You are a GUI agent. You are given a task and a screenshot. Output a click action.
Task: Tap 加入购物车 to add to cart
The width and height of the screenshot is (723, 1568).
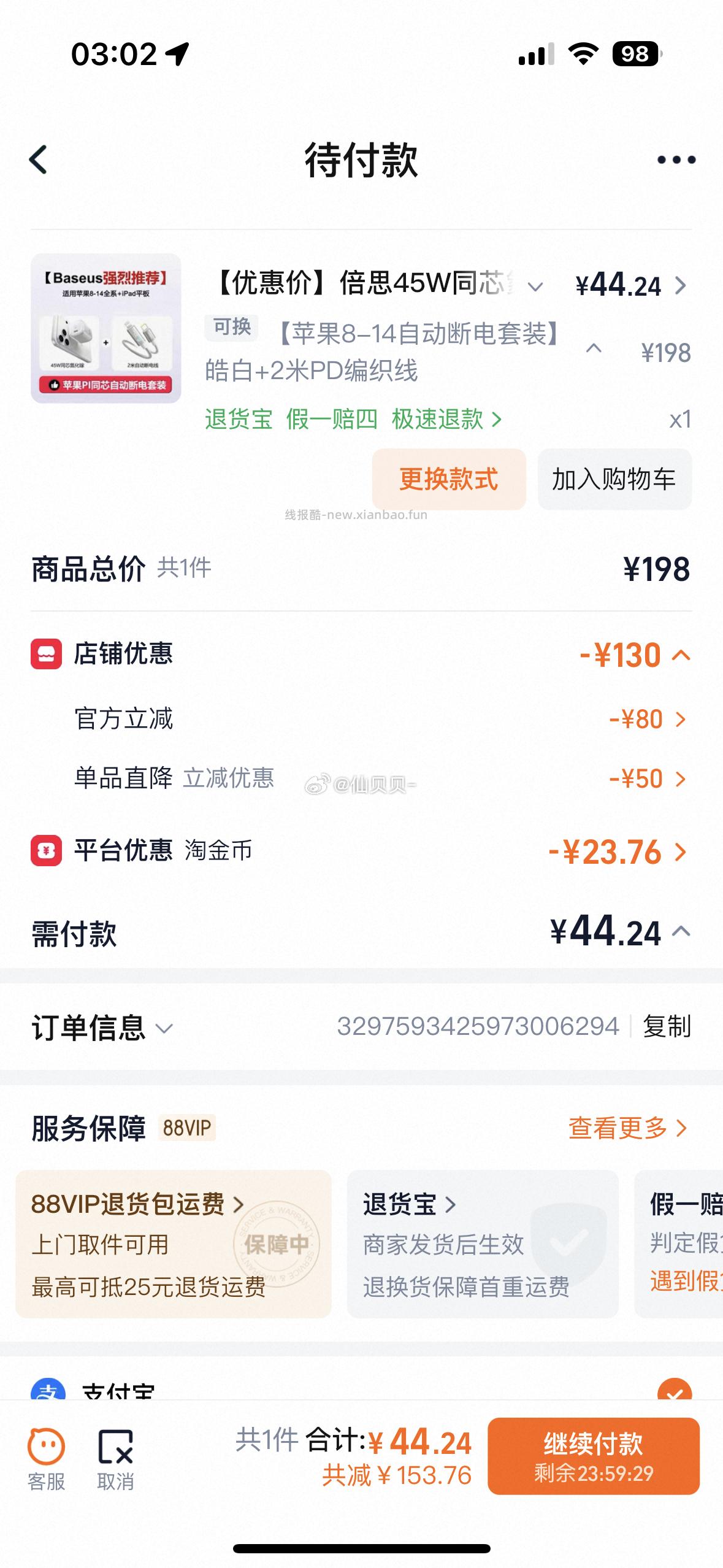pyautogui.click(x=614, y=480)
